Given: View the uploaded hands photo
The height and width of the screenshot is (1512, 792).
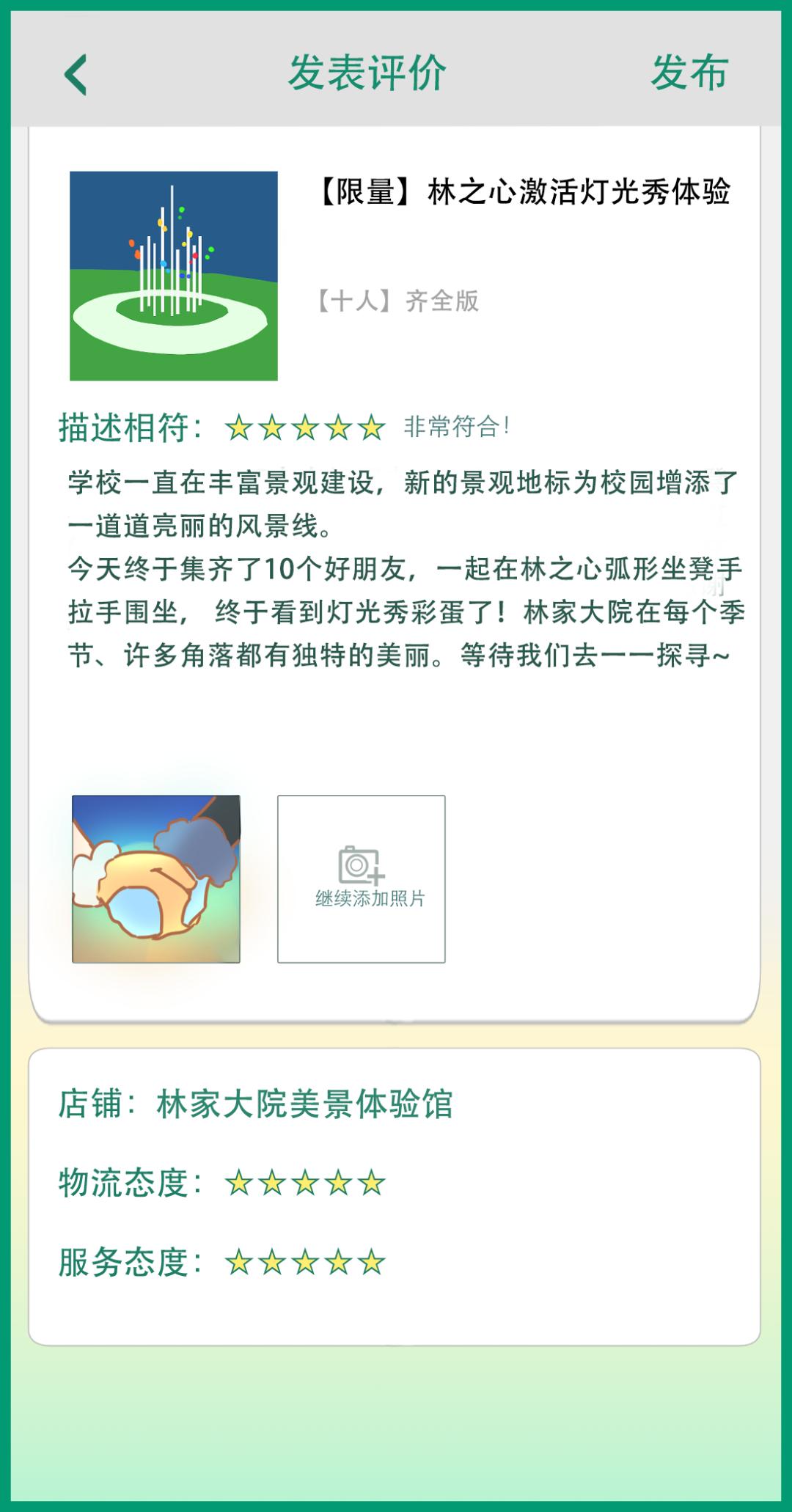Looking at the screenshot, I should (156, 878).
